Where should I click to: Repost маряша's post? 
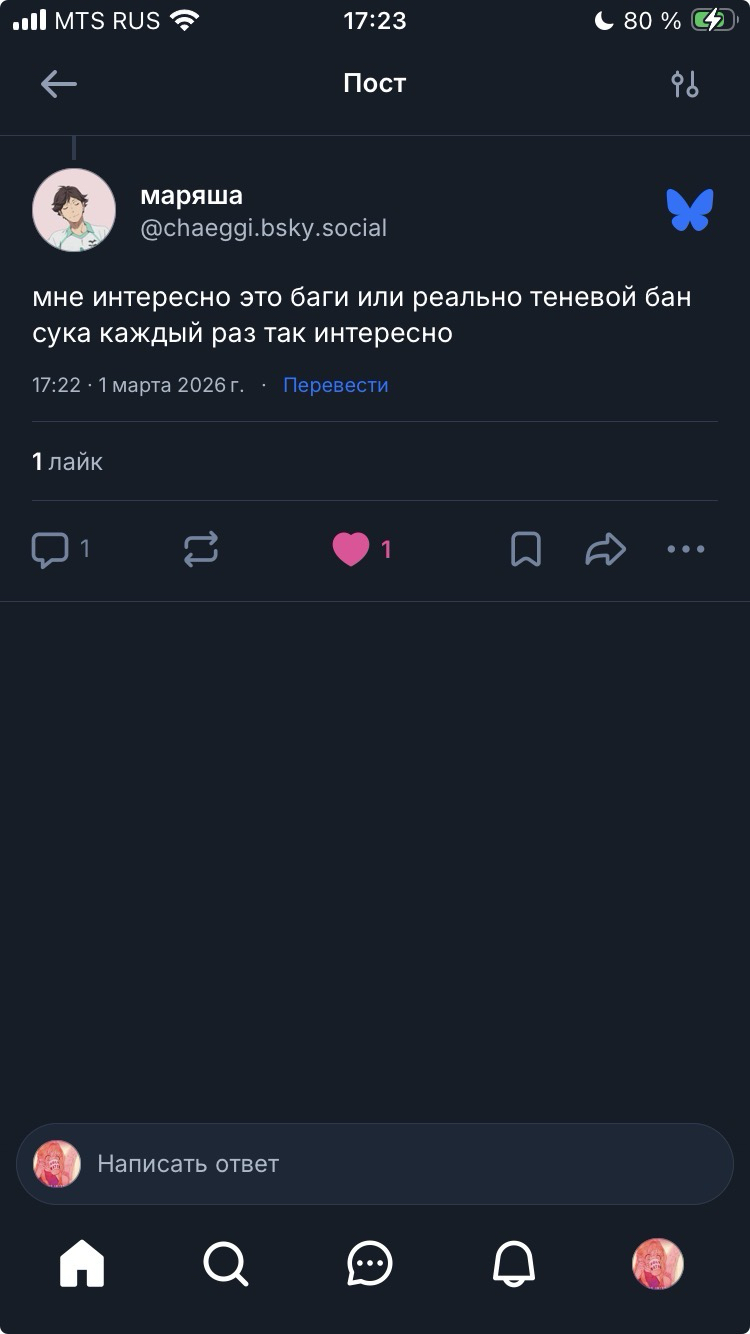(201, 549)
